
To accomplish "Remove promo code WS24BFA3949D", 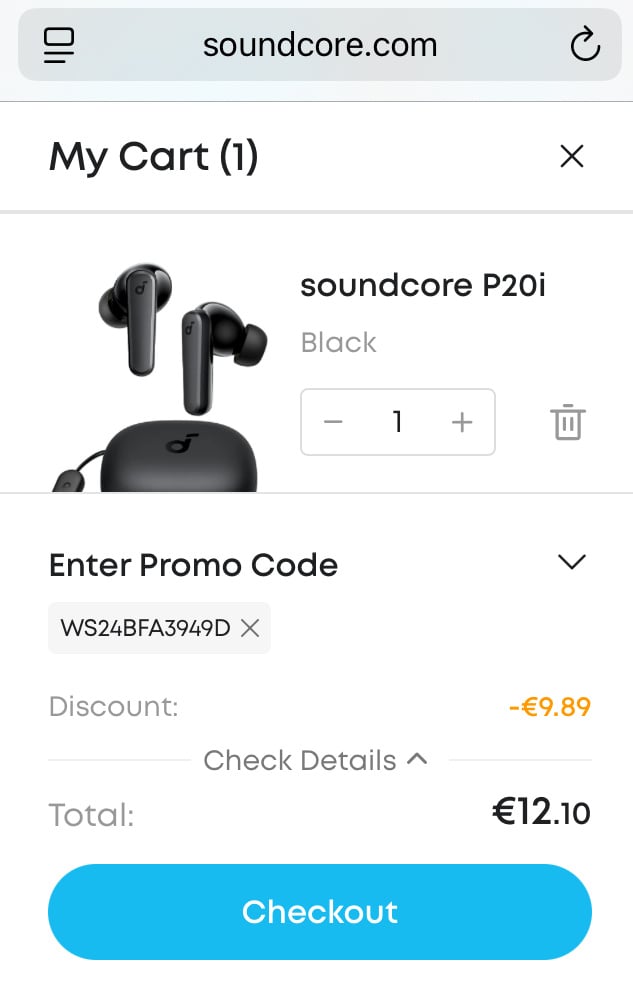I will pos(250,628).
